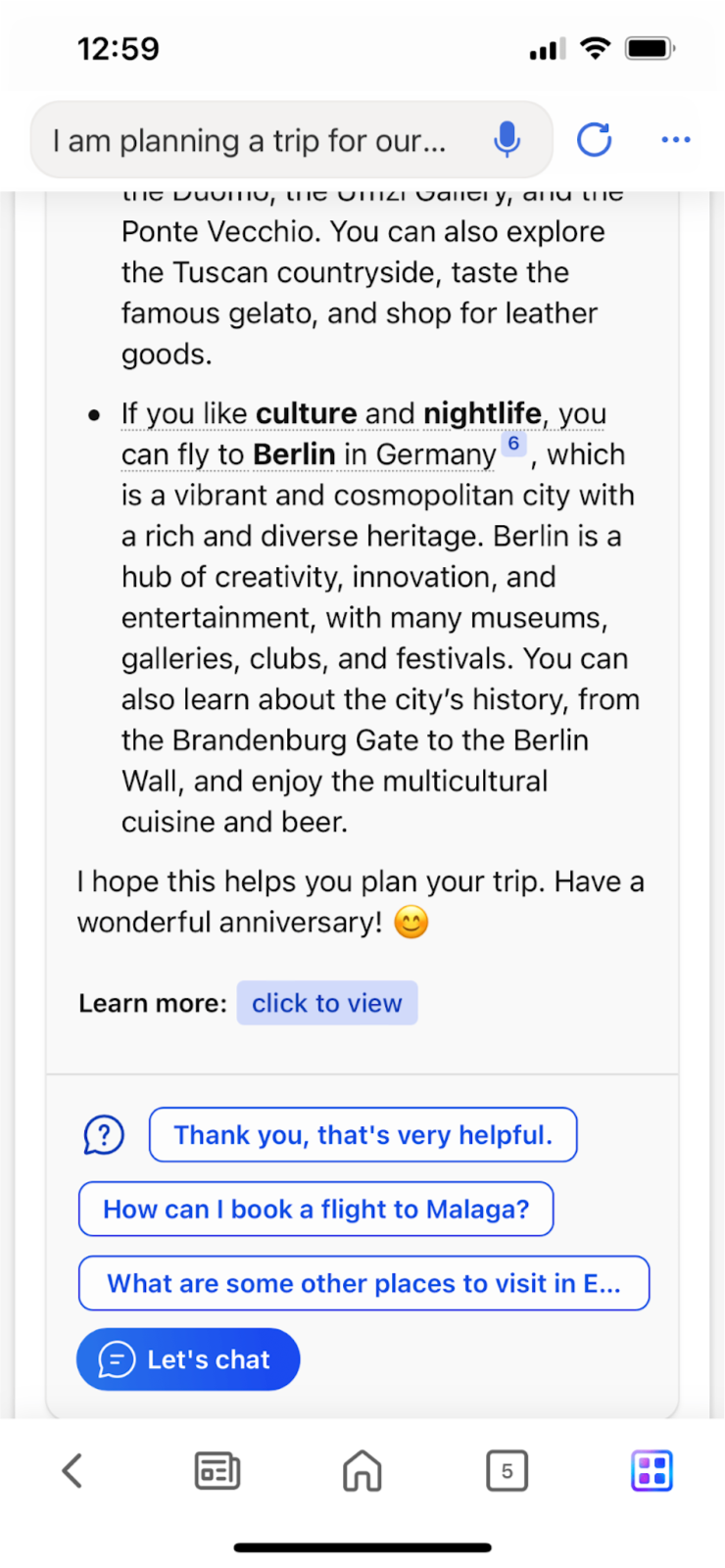Open citation 6 next to Germany
The height and width of the screenshot is (1568, 725).
[x=513, y=444]
